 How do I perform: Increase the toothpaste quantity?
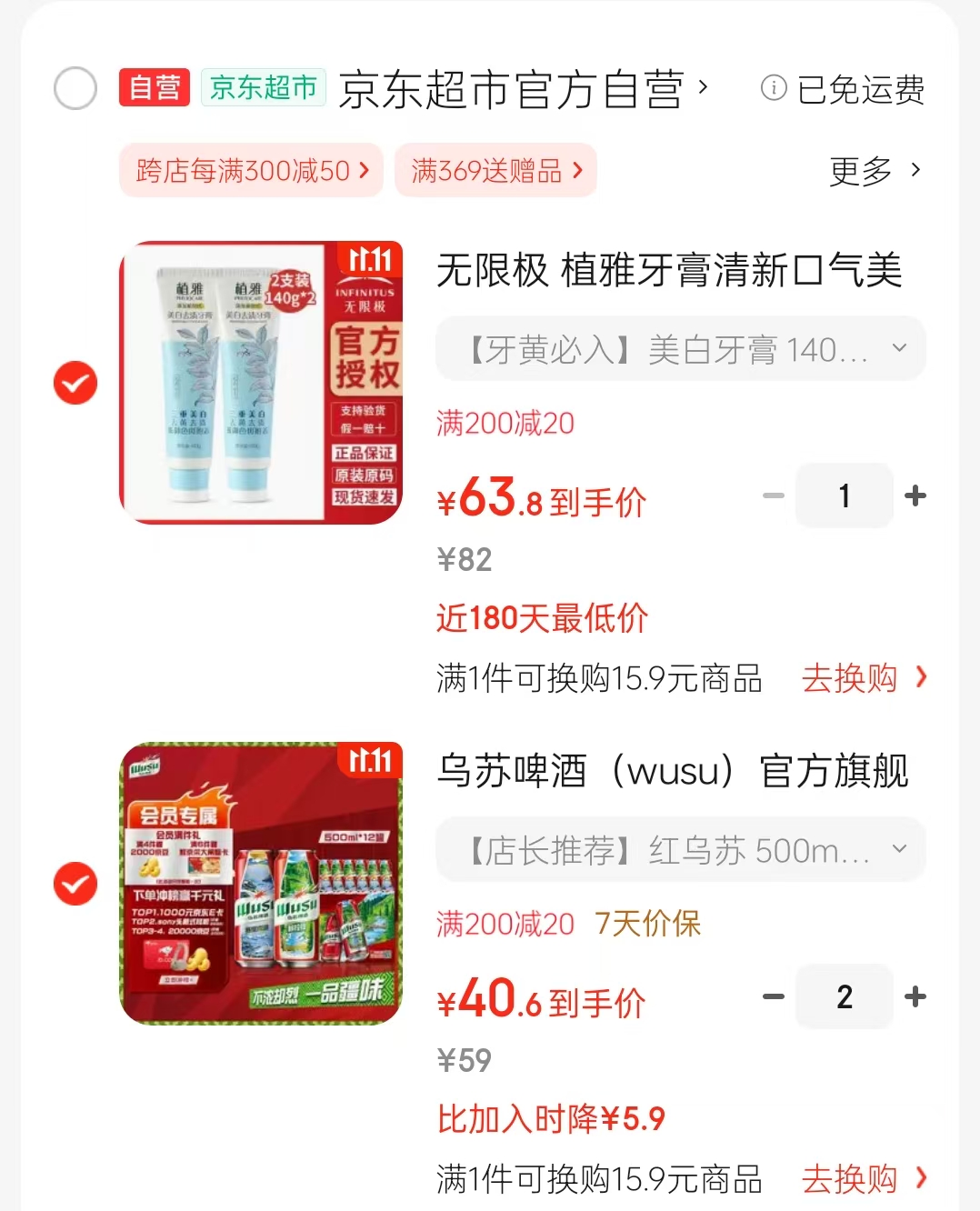point(915,495)
